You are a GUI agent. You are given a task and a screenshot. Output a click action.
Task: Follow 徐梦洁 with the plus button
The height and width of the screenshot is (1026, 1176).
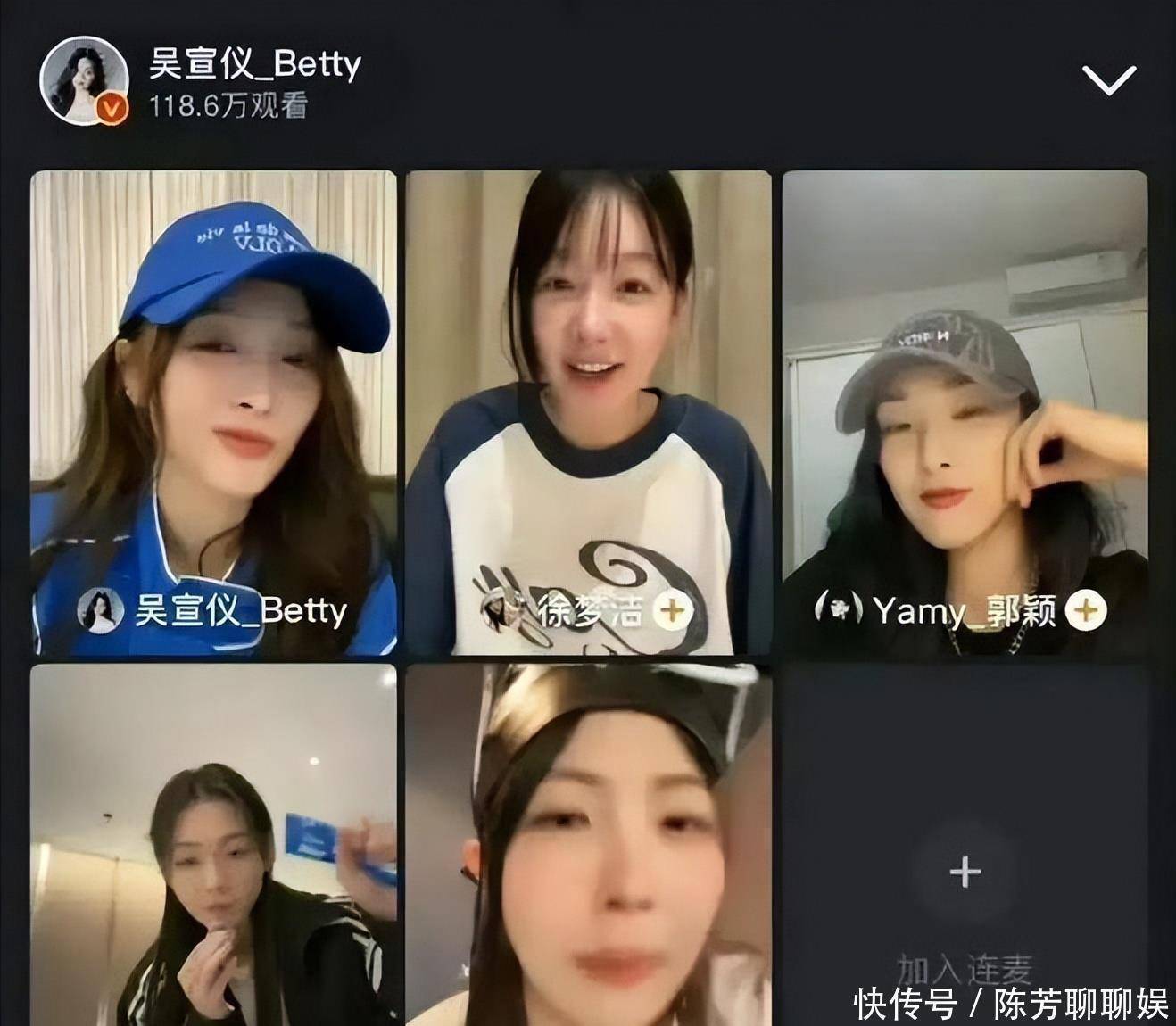point(675,611)
